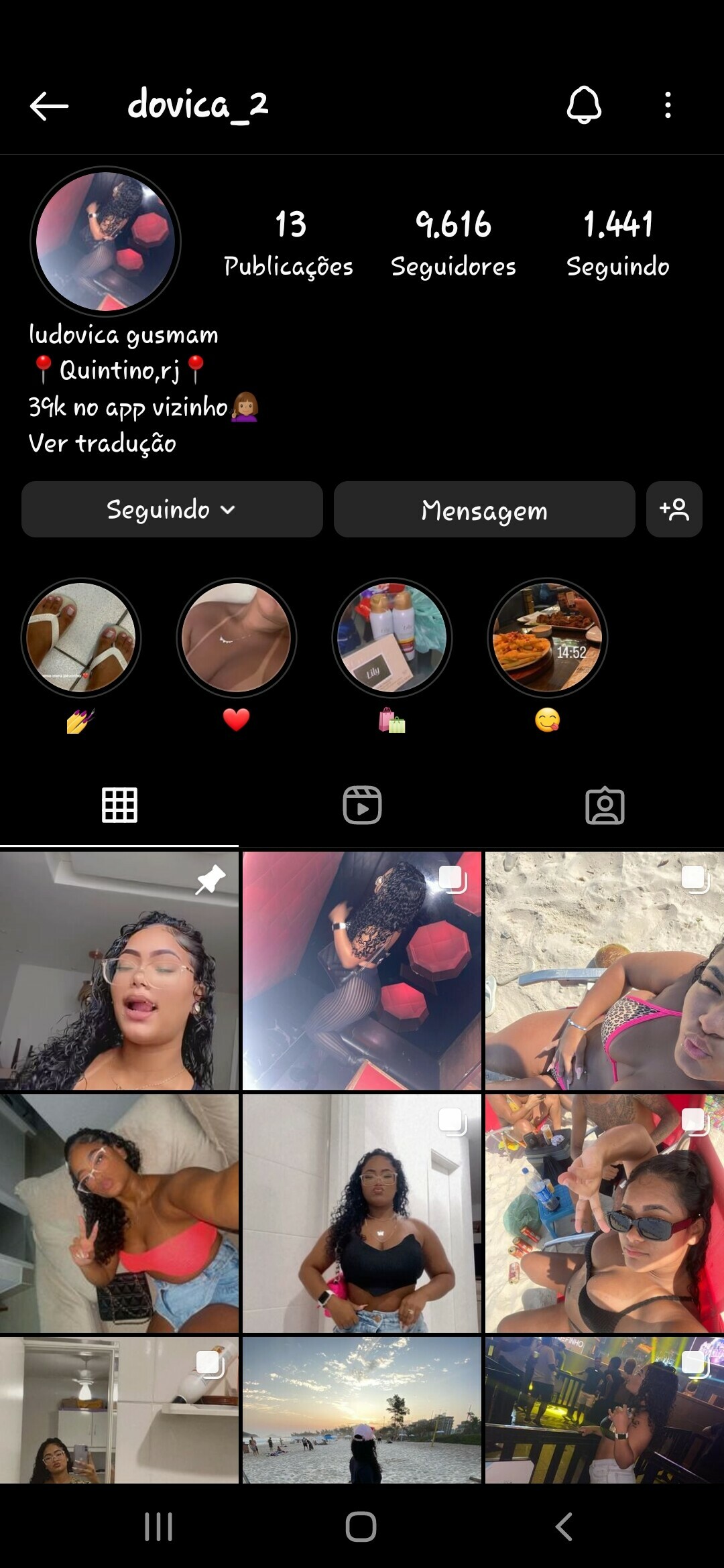Expand the Seguindo dropdown button
Screen dimensions: 724x1568
tap(172, 509)
